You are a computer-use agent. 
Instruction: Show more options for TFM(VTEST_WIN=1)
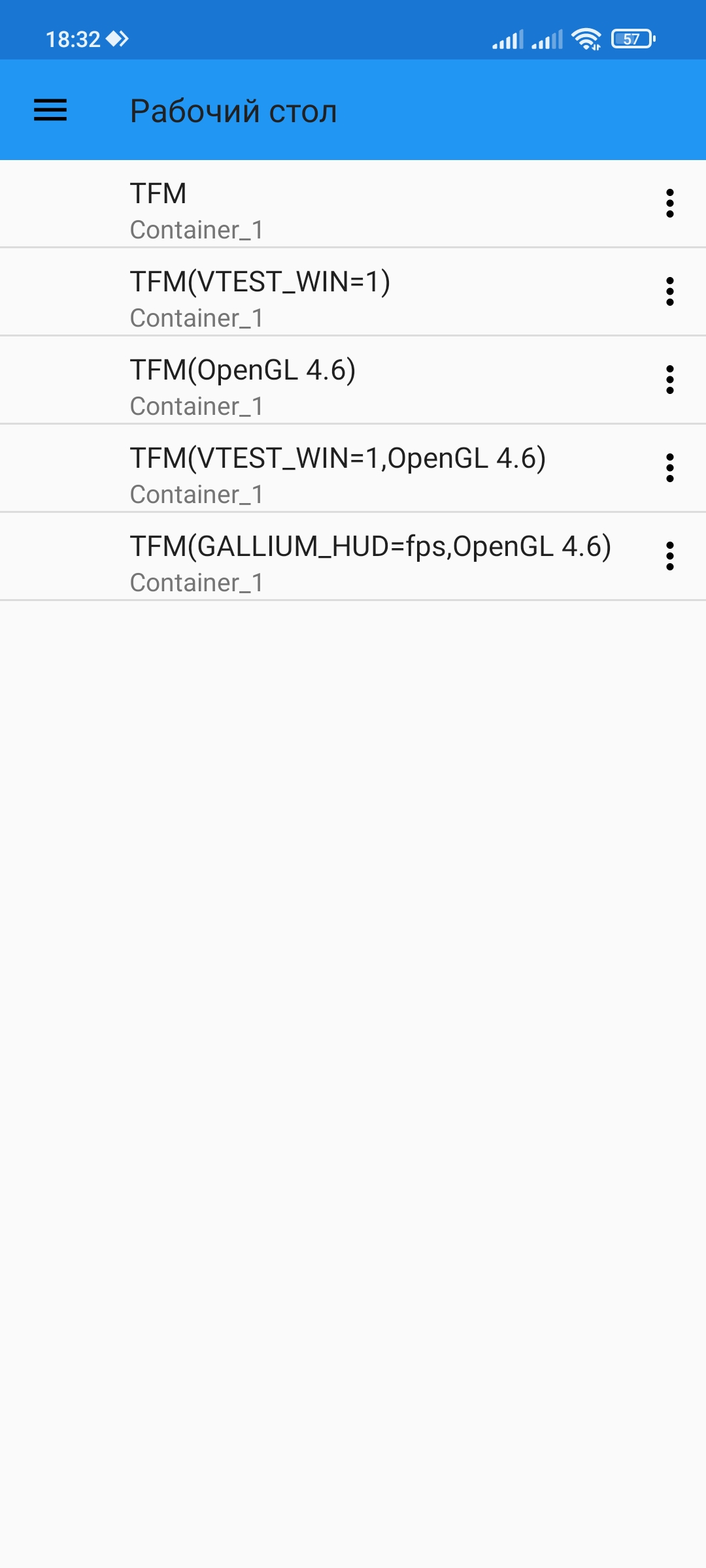669,291
